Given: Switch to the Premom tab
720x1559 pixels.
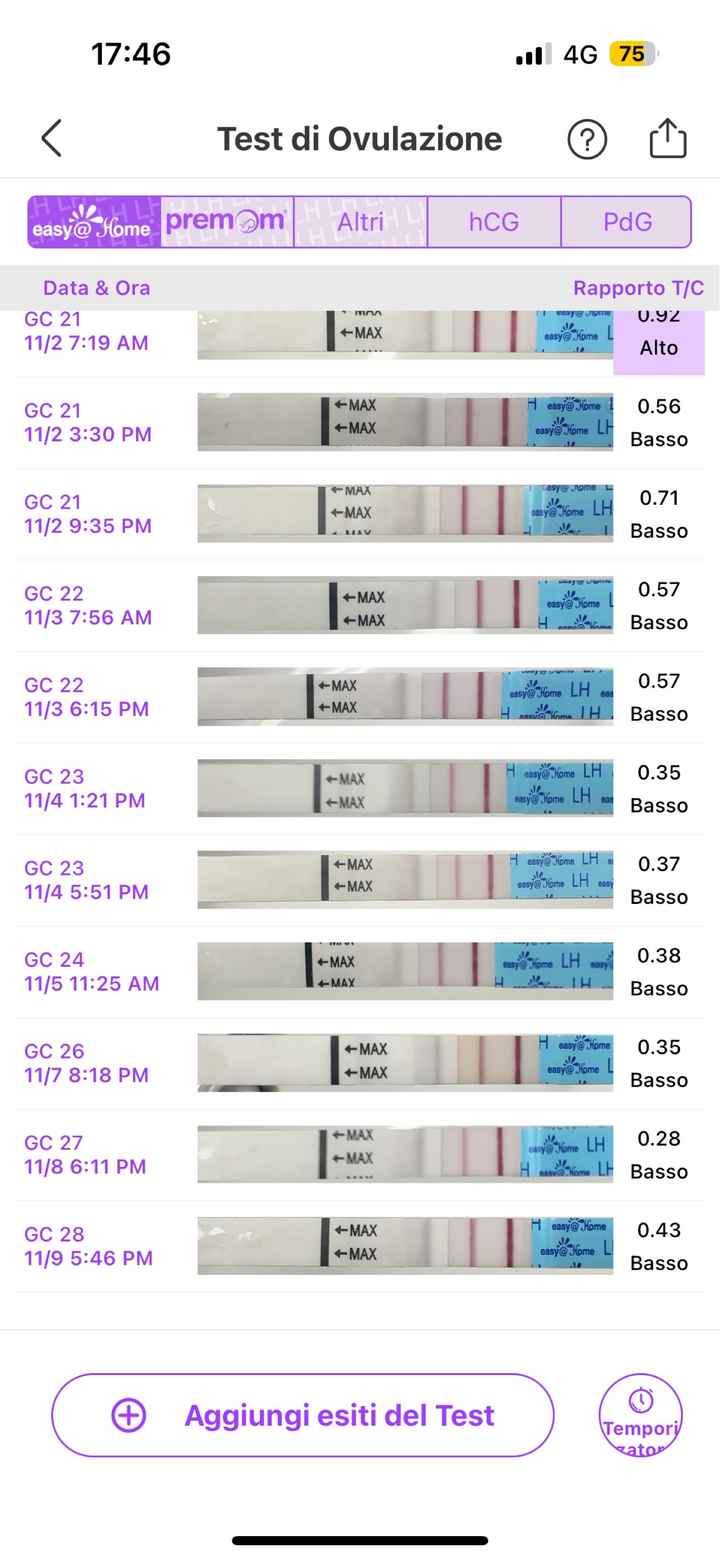Looking at the screenshot, I should (x=227, y=222).
